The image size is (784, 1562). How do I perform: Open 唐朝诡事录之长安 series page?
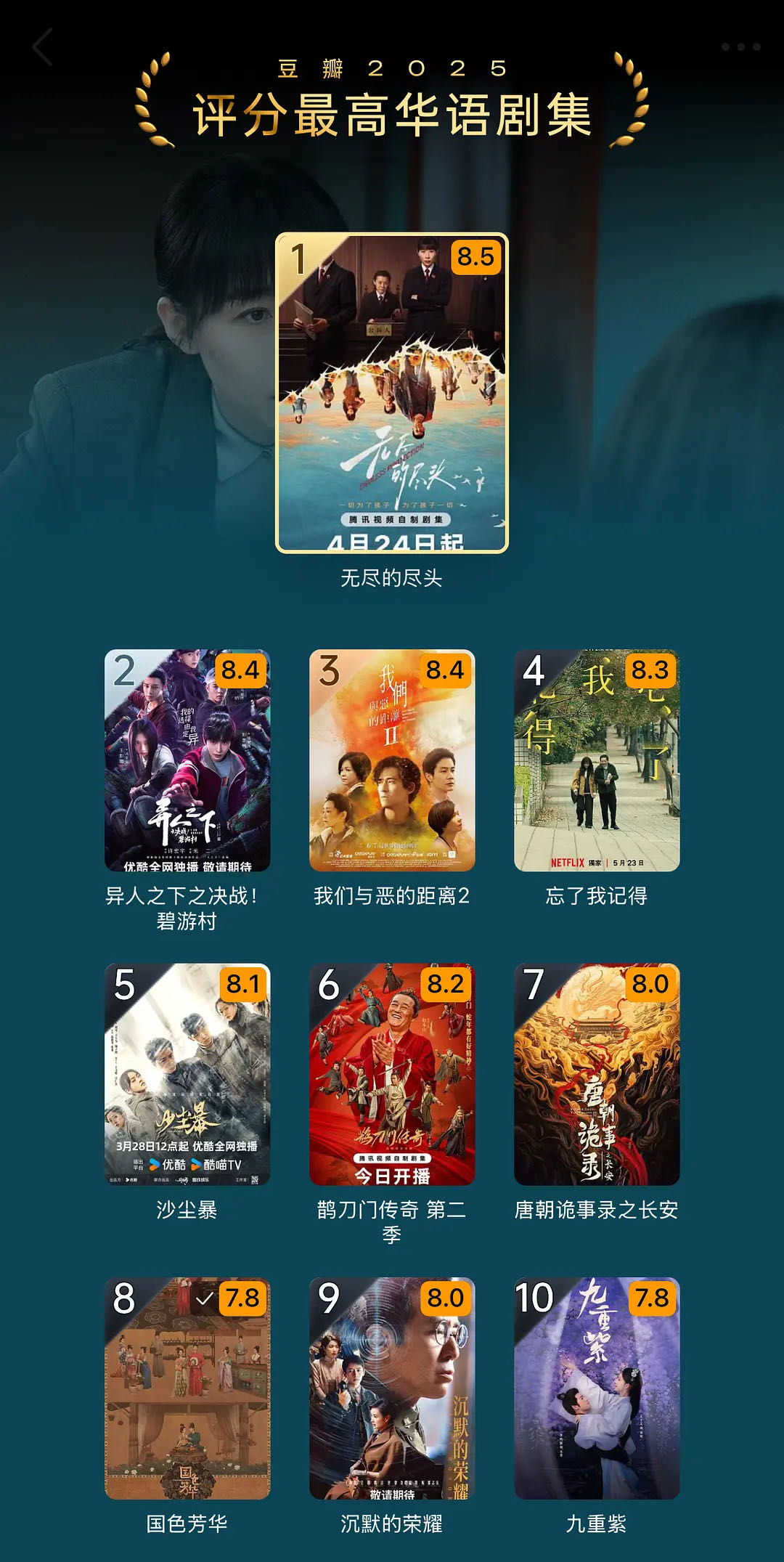pos(597,1074)
